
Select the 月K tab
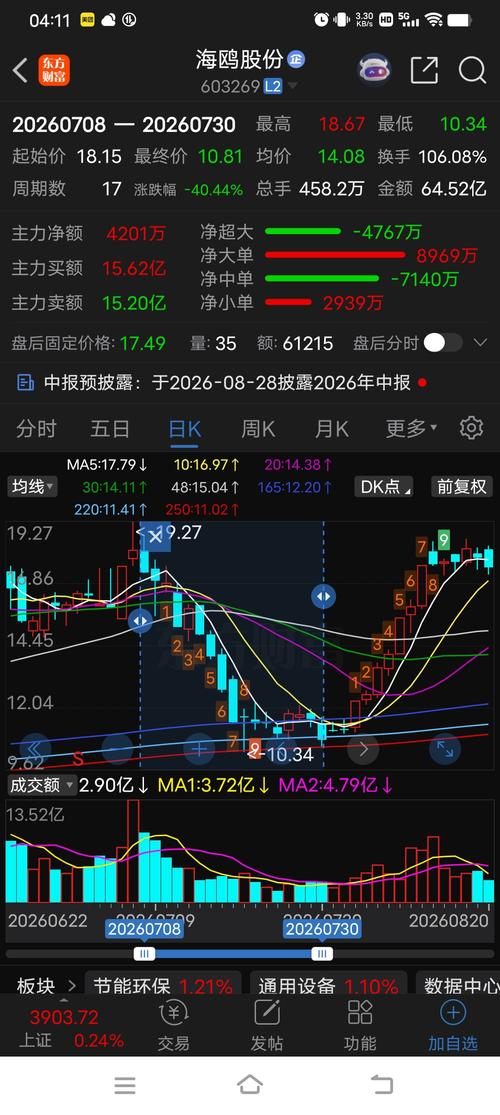[331, 429]
